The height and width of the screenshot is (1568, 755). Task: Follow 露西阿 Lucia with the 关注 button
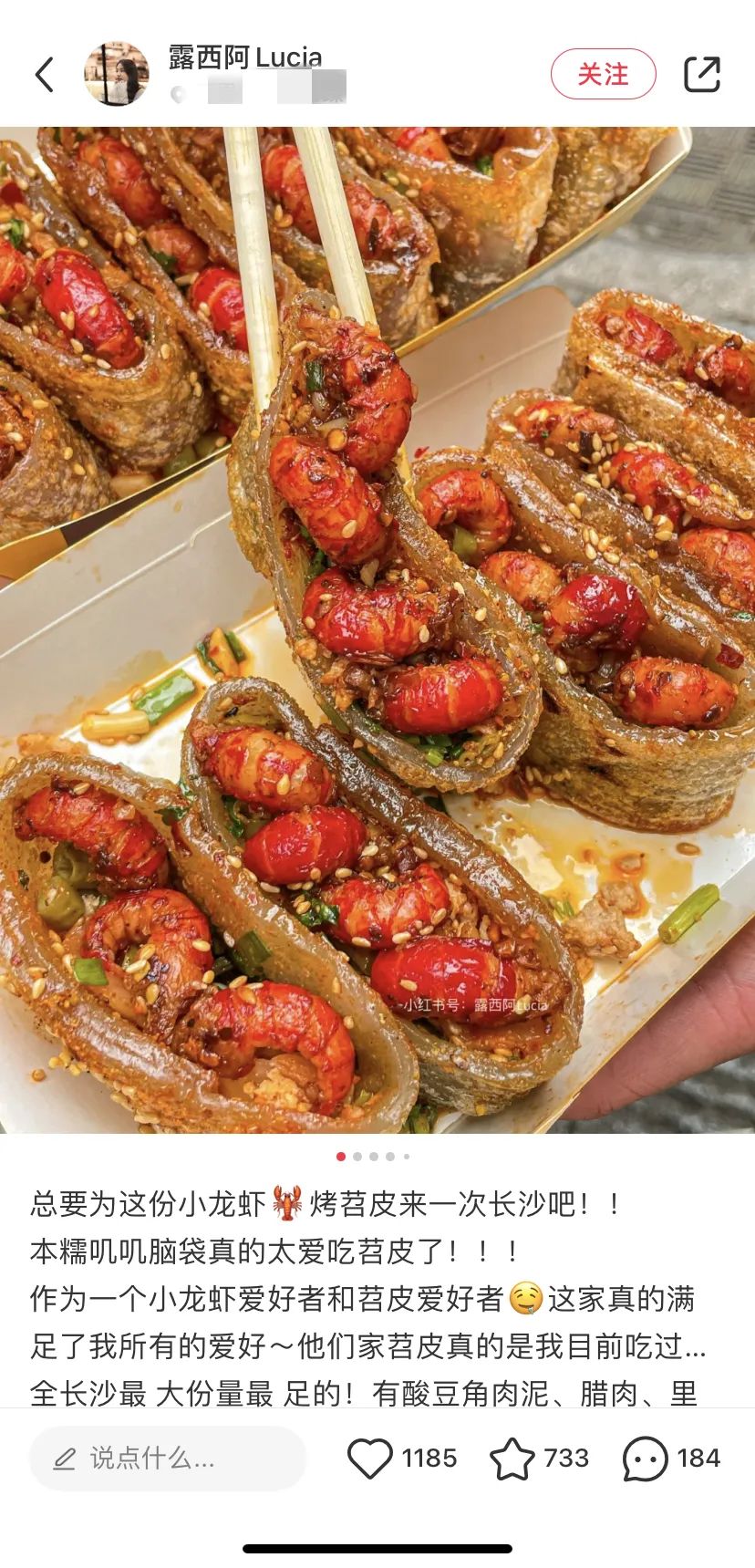[603, 74]
